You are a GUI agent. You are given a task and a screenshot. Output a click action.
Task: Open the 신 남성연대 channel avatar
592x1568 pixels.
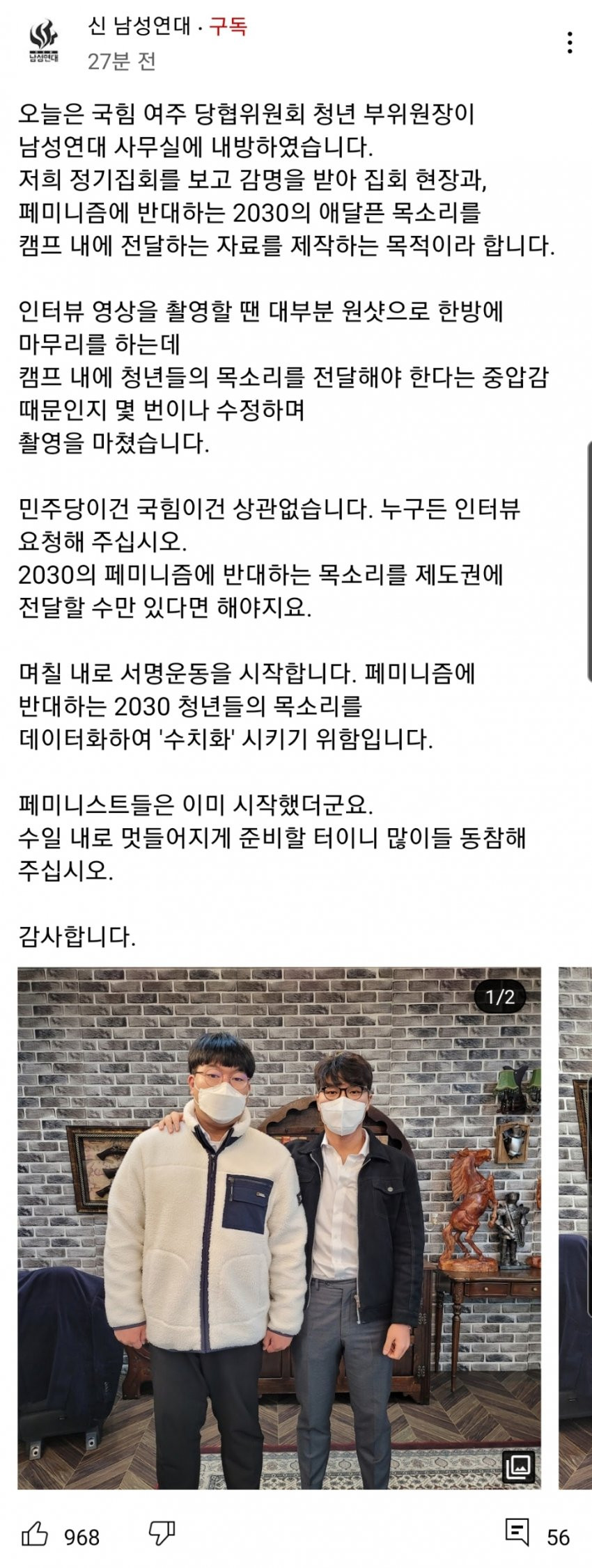click(44, 43)
